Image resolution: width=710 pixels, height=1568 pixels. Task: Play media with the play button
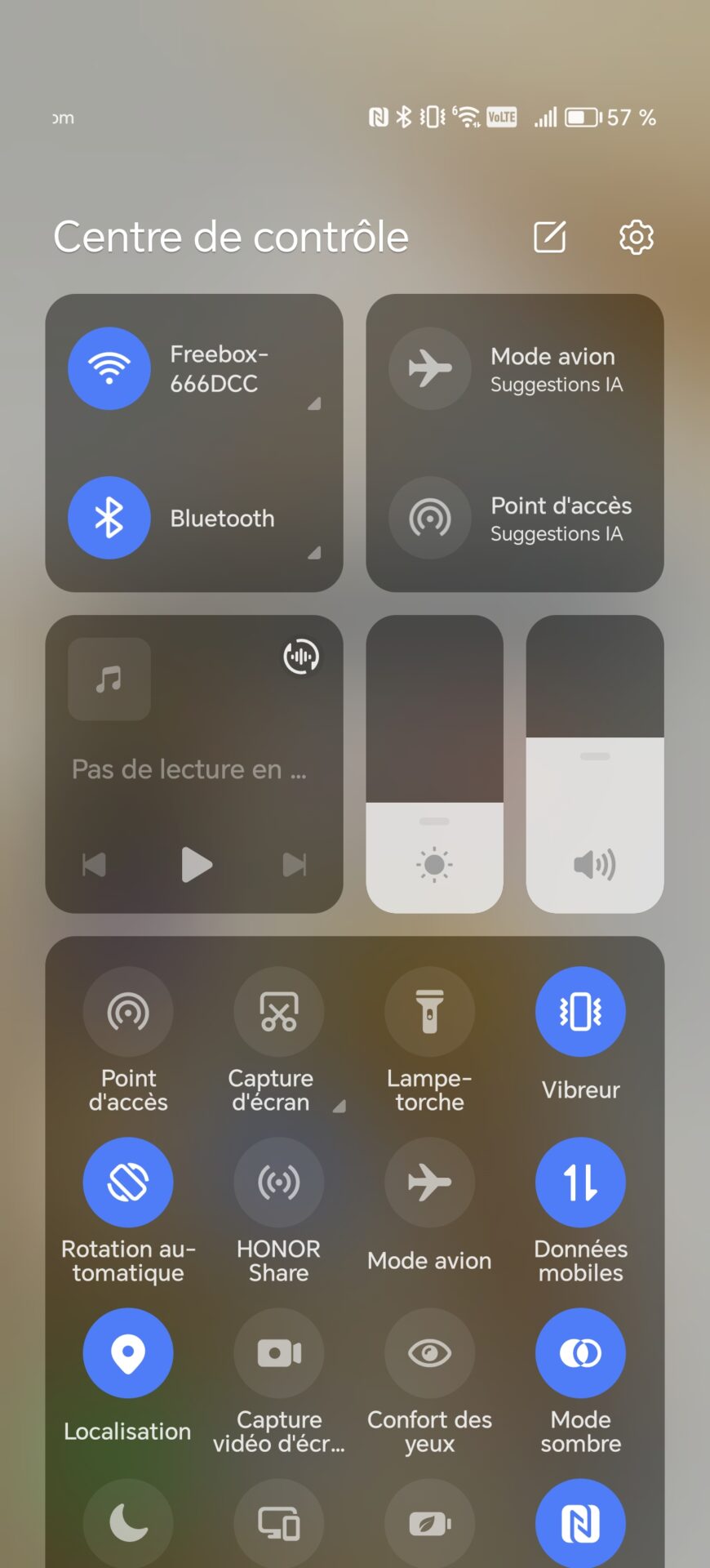tap(197, 864)
